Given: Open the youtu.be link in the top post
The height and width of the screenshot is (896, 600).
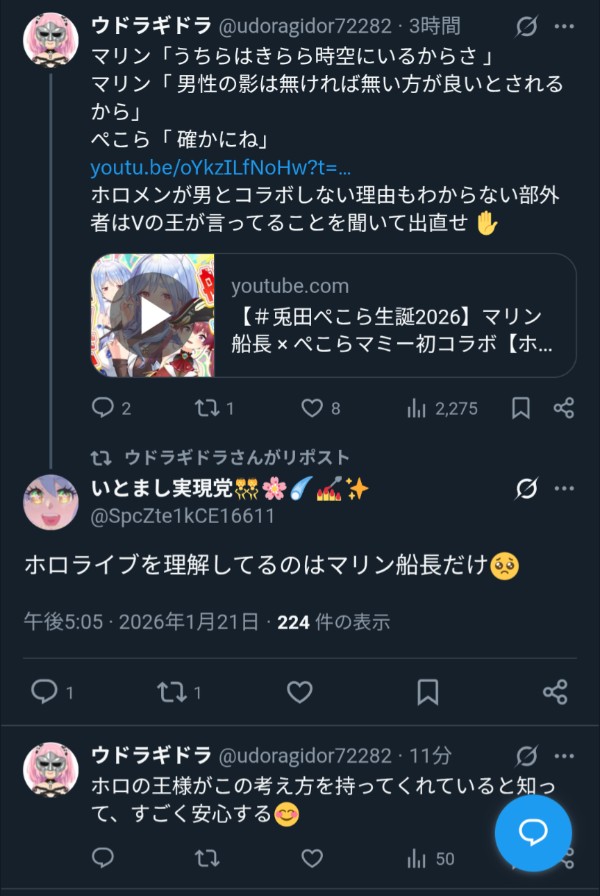Looking at the screenshot, I should [220, 167].
